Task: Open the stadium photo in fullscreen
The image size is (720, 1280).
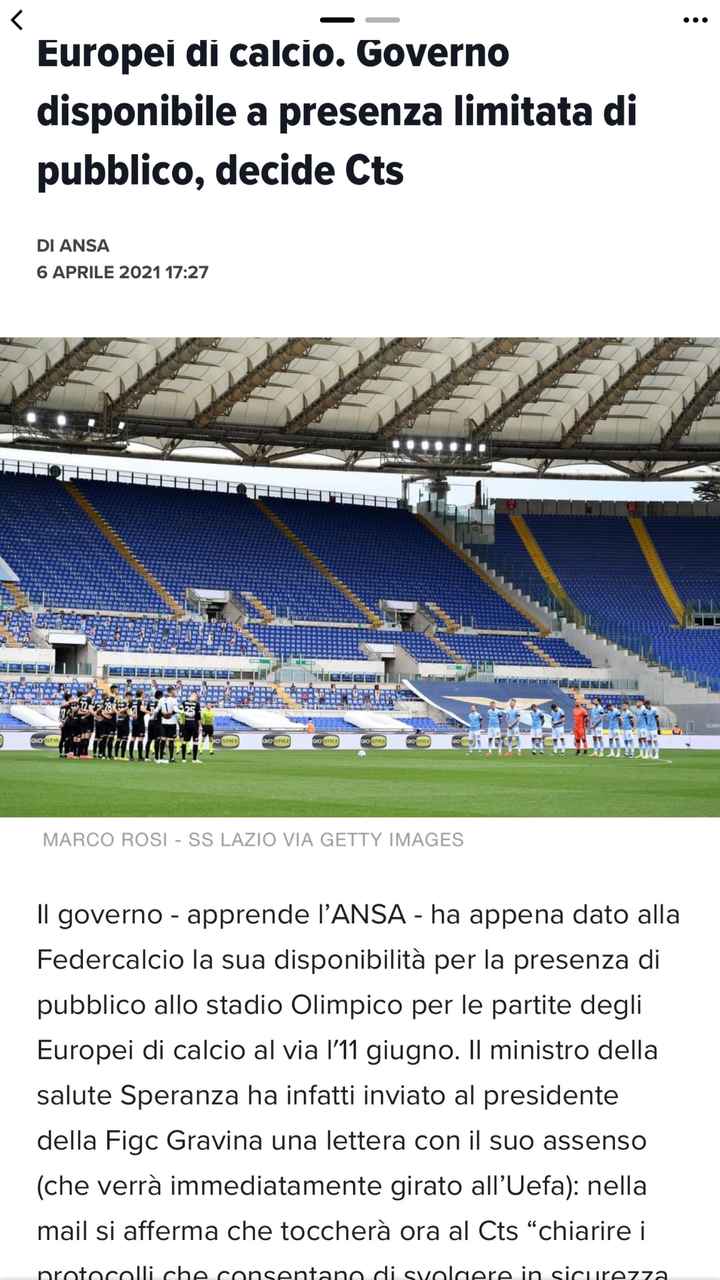Action: 360,575
